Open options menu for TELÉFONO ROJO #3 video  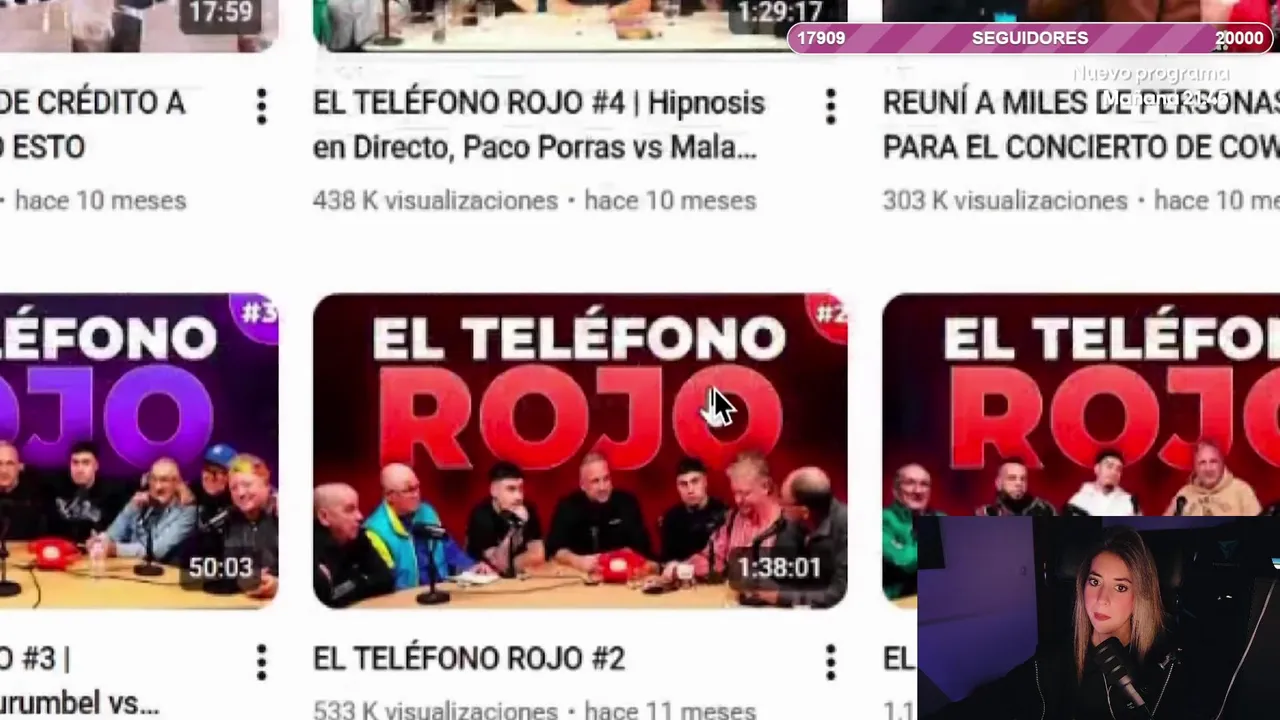[x=261, y=661]
